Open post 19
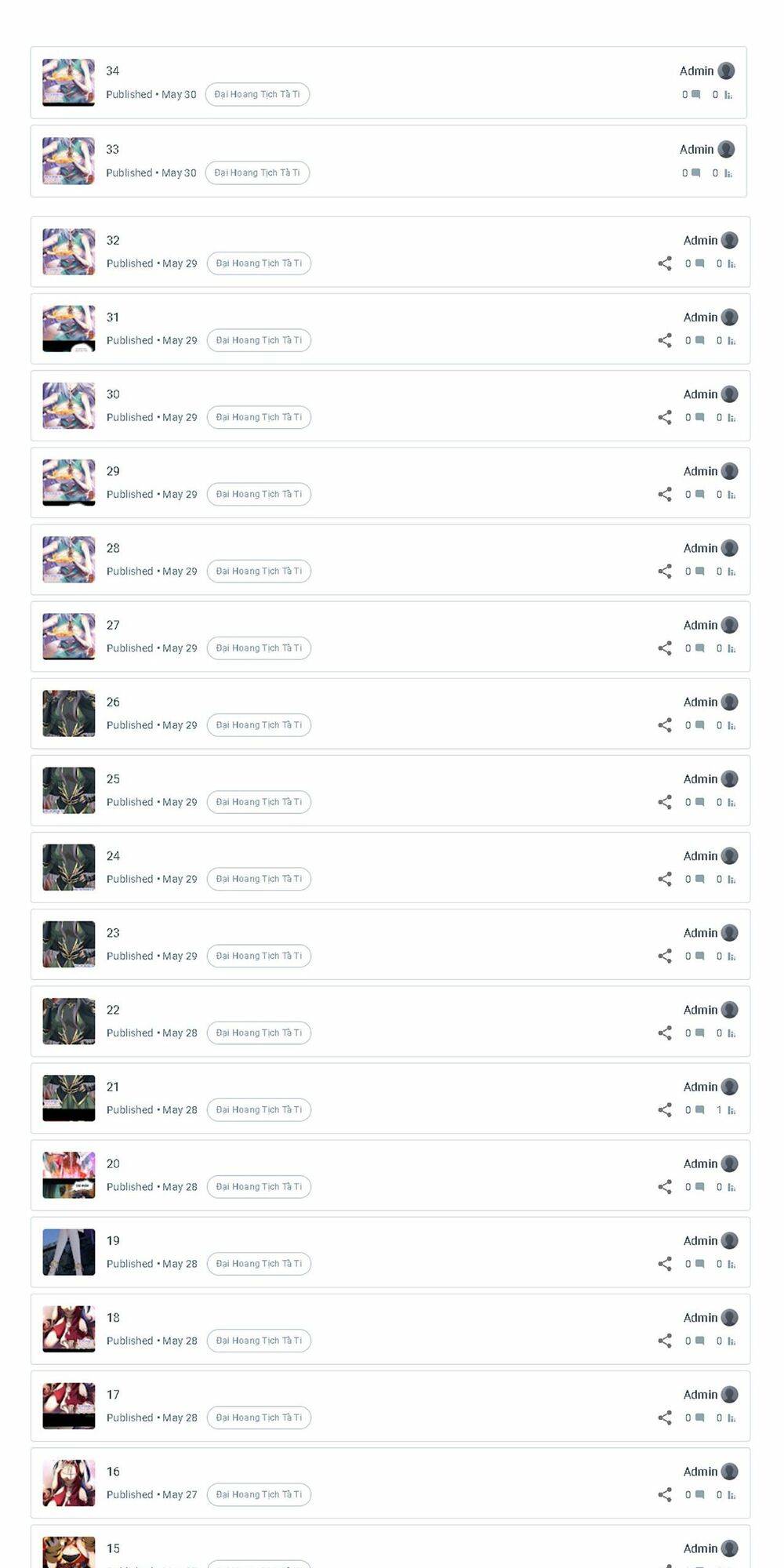 (x=113, y=1240)
